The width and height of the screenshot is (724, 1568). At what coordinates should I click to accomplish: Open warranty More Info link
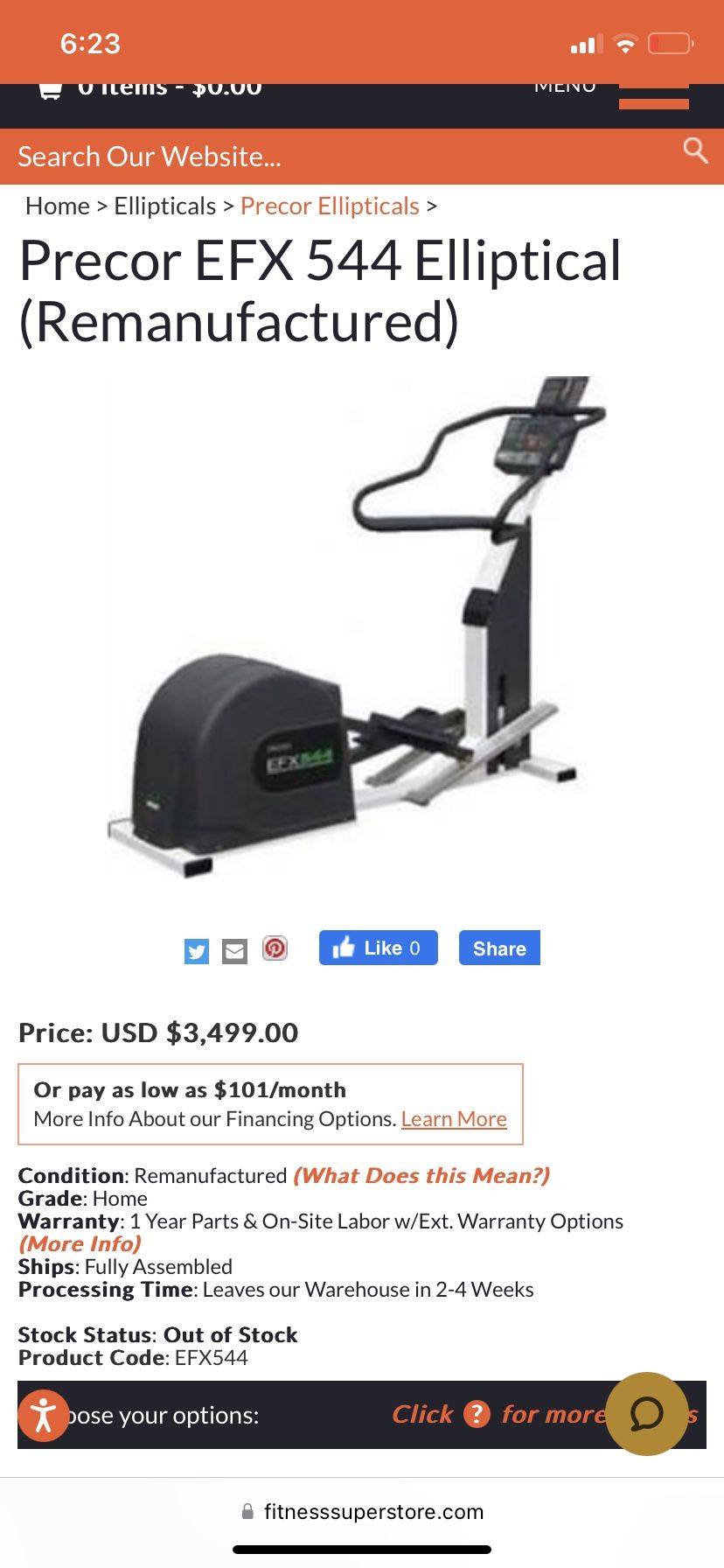[x=80, y=1243]
